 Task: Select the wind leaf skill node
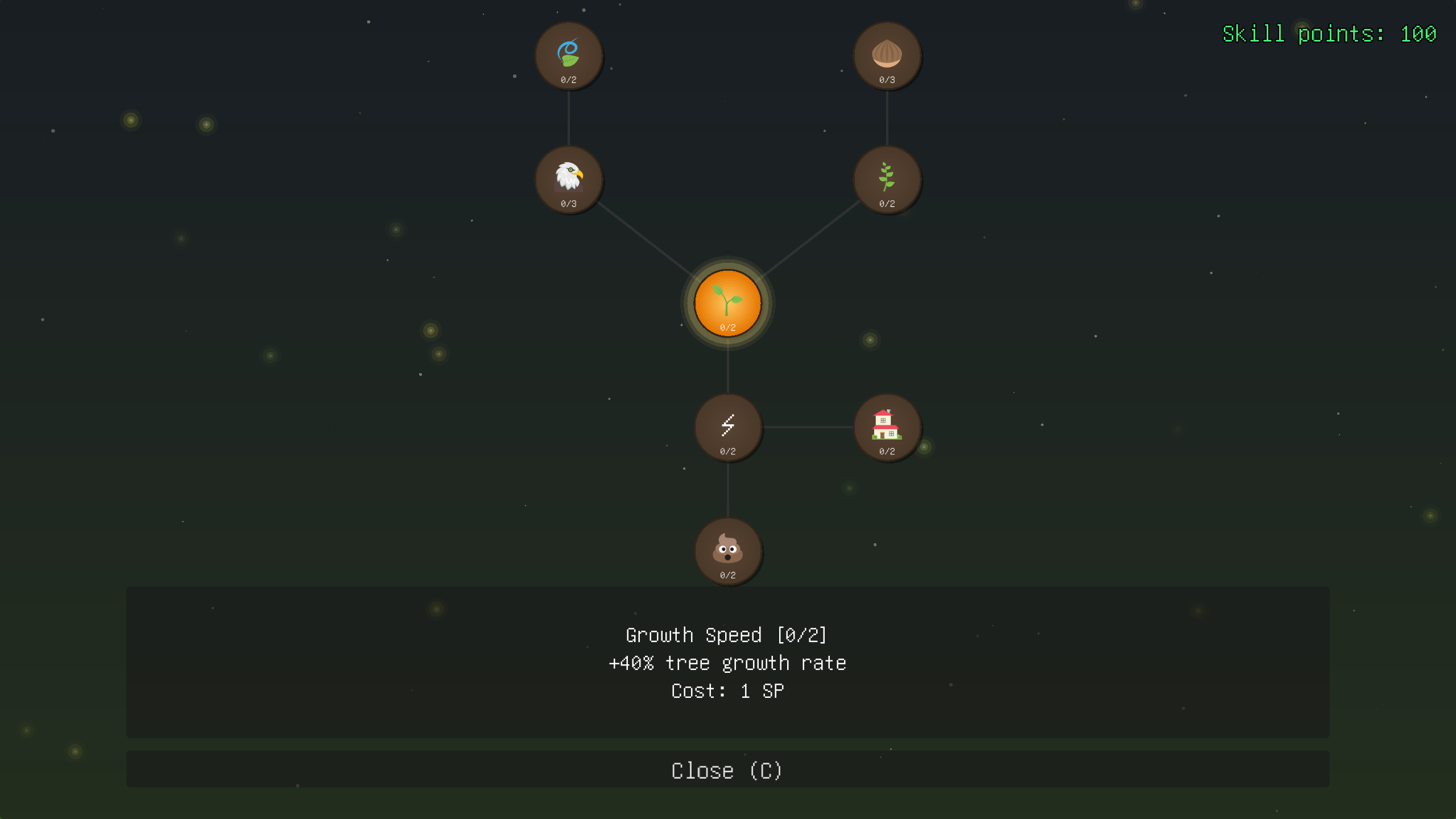click(x=568, y=56)
